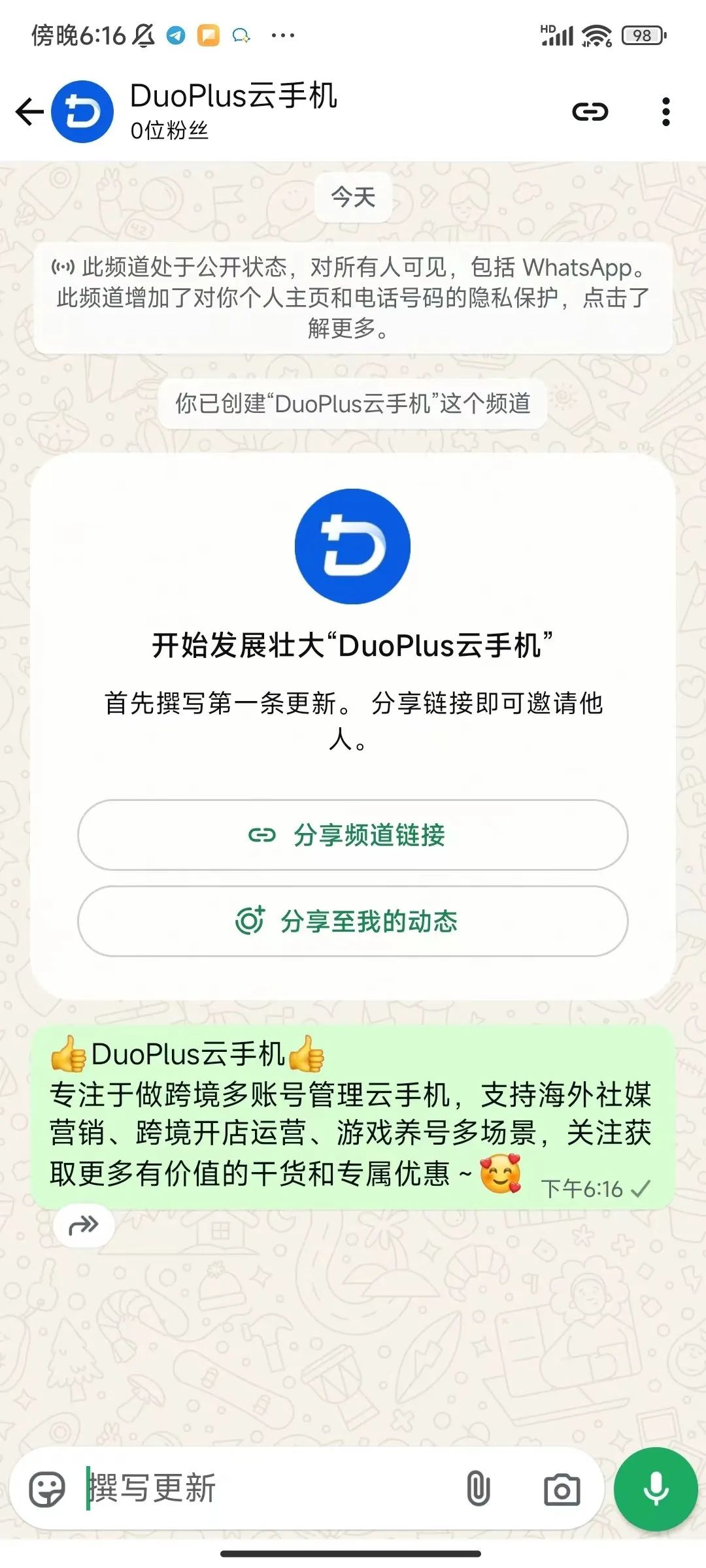706x1568 pixels.
Task: Open the channel link icon in the header
Action: coord(590,111)
